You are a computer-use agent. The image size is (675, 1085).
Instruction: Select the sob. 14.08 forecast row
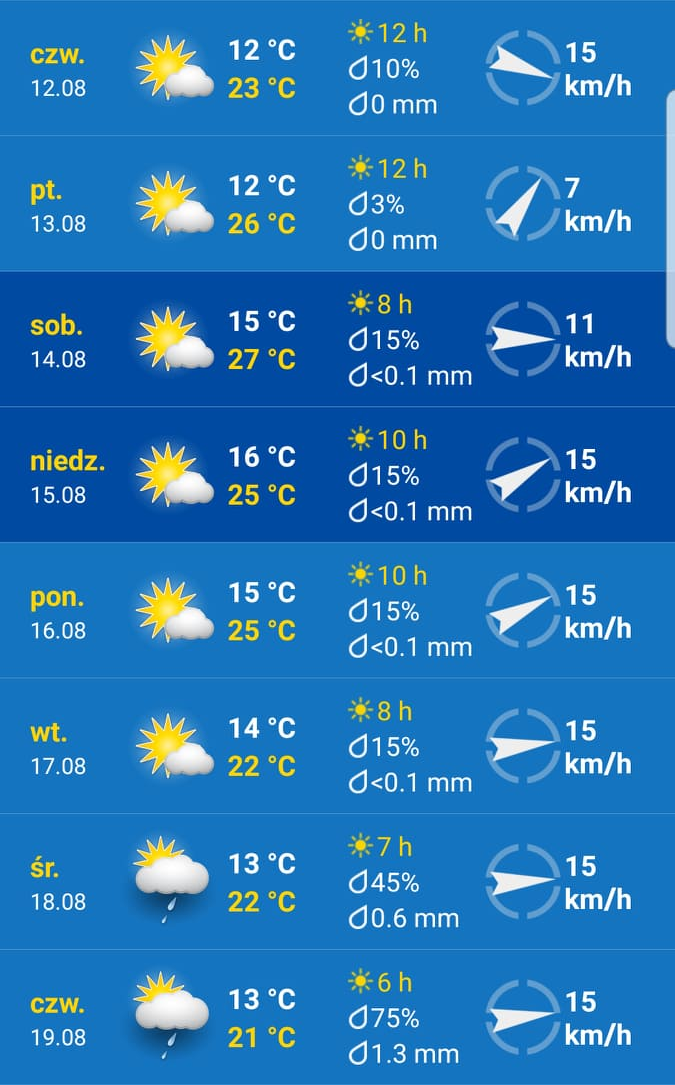337,340
